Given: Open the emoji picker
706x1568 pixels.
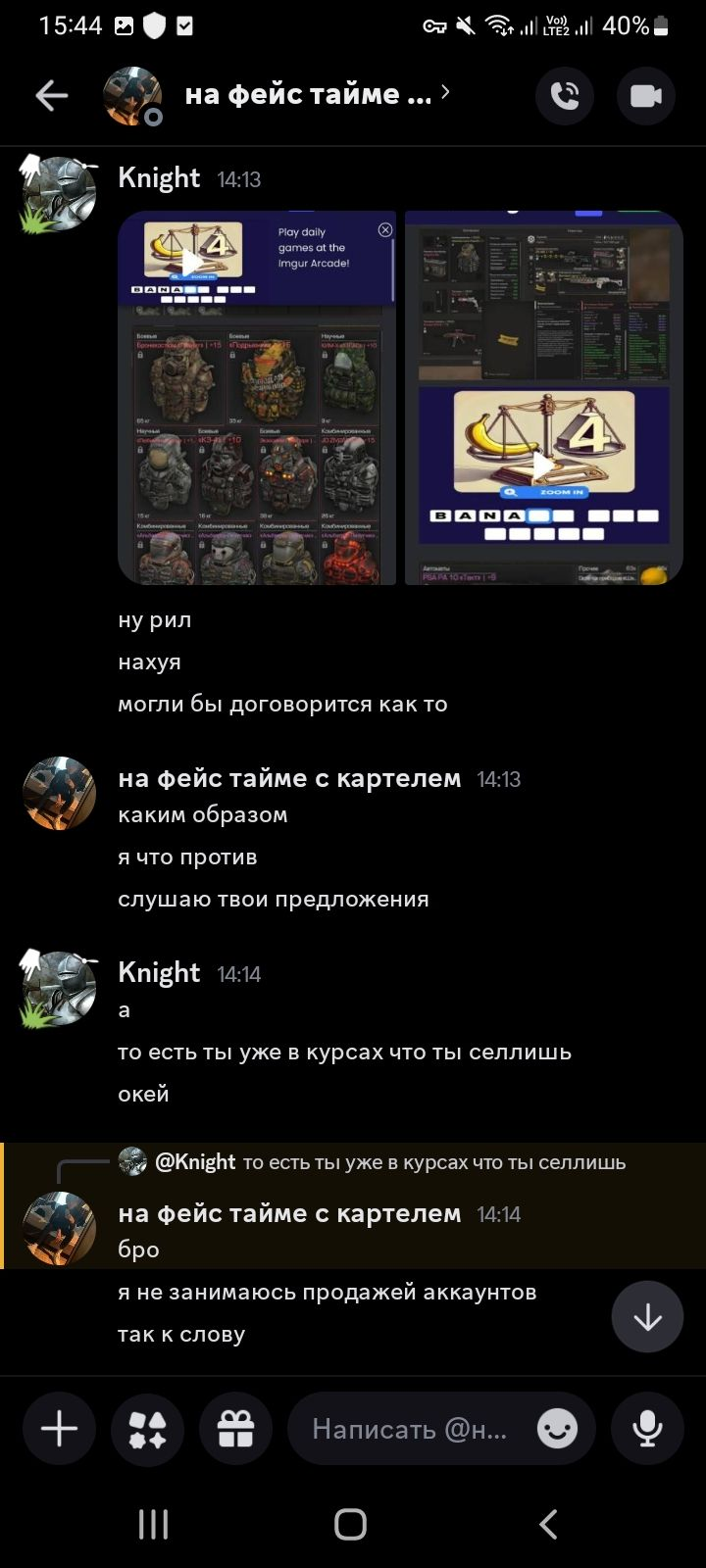Looking at the screenshot, I should click(557, 1430).
